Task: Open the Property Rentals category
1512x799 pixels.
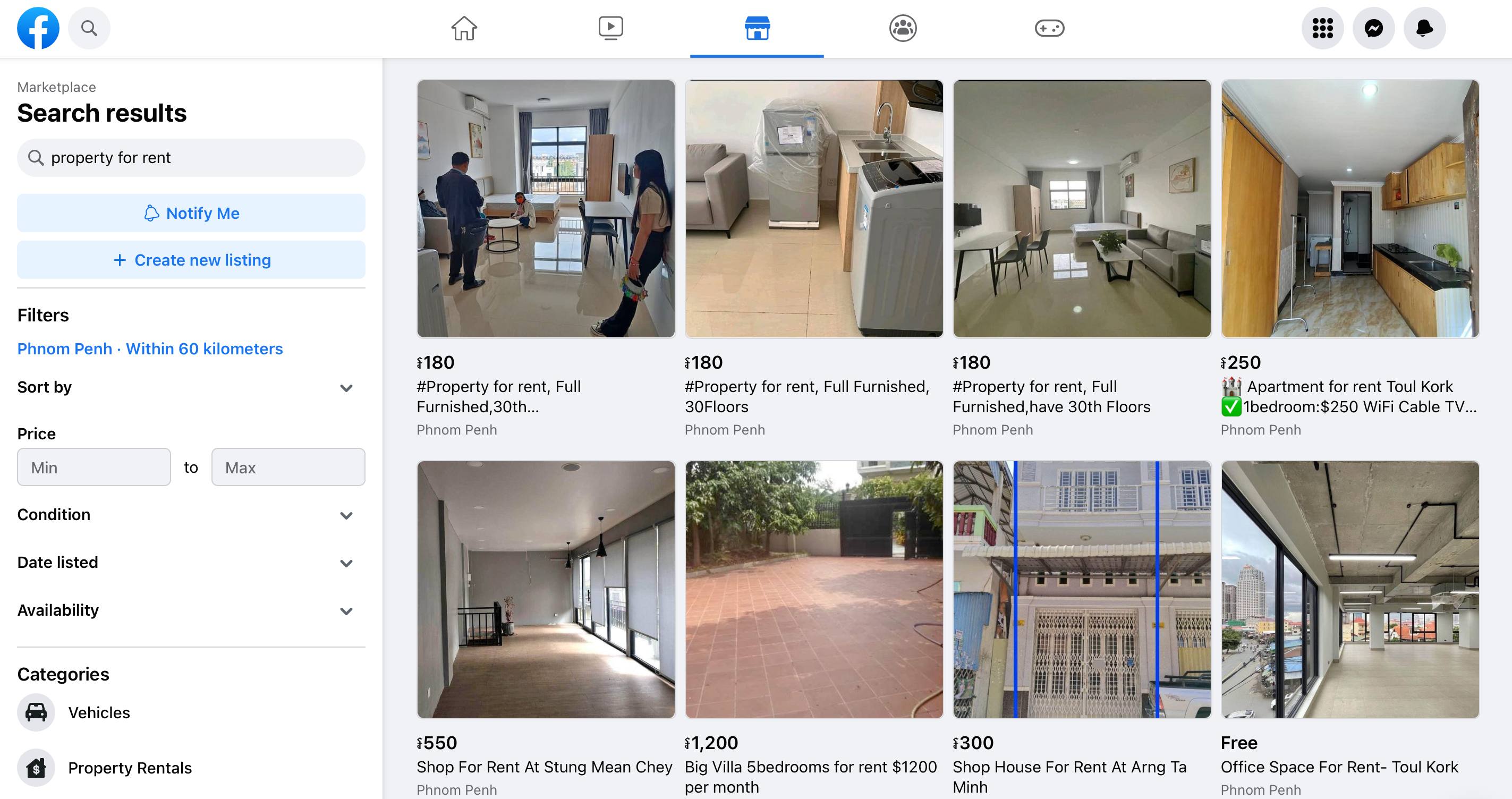Action: [x=129, y=768]
